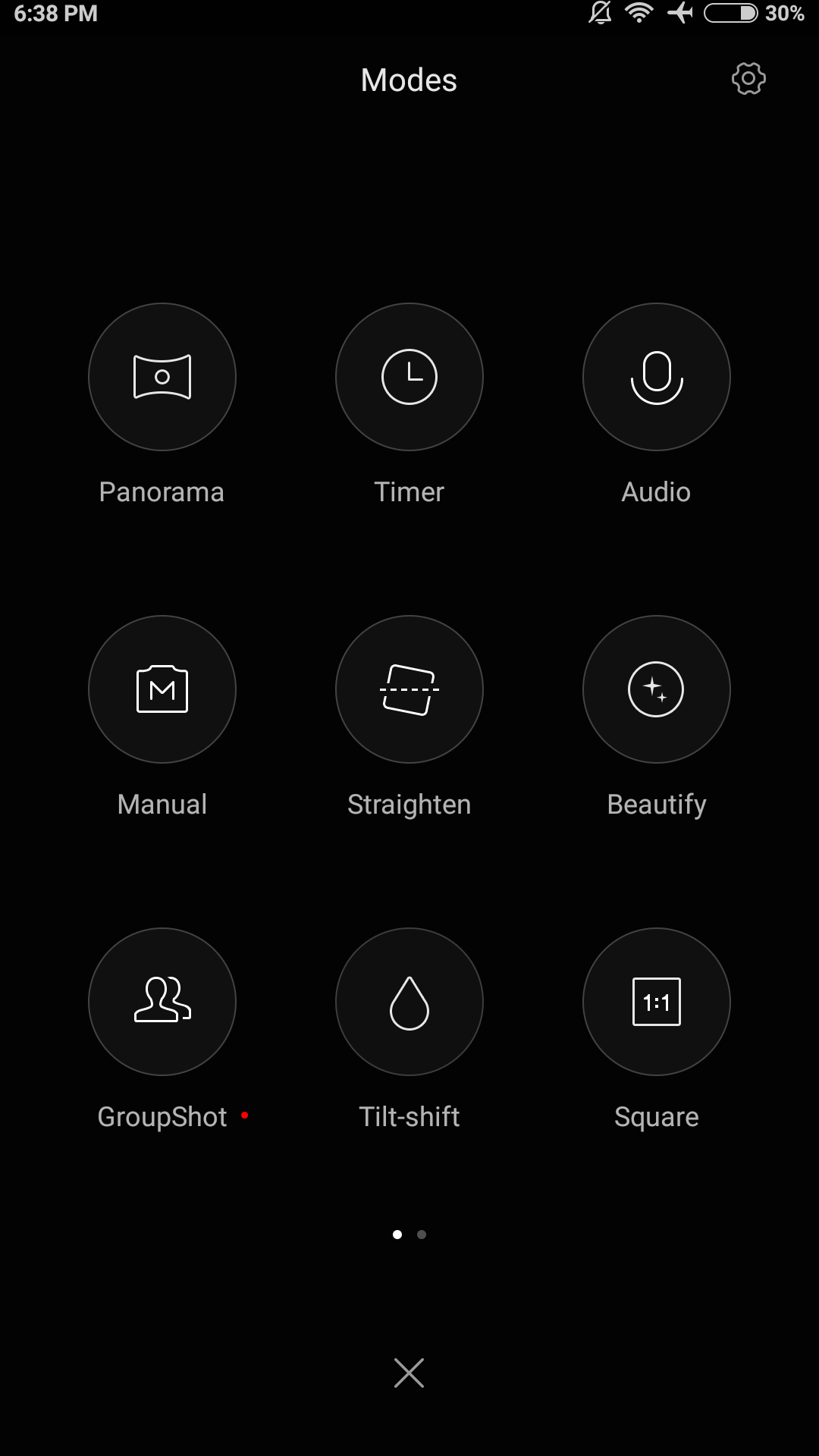The width and height of the screenshot is (819, 1456).
Task: Enable Audio capture mode
Action: [x=657, y=377]
